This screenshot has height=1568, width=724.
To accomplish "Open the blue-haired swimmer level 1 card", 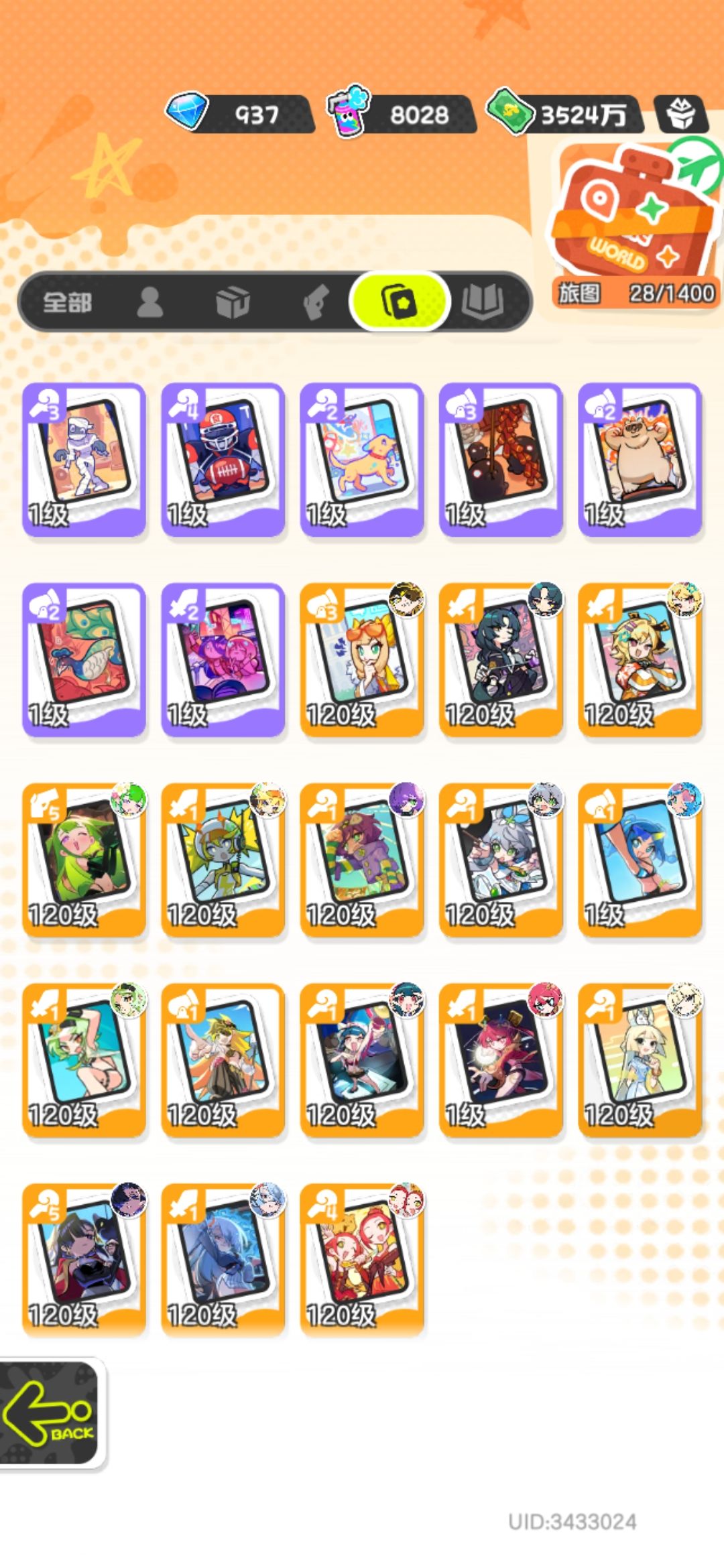I will click(x=640, y=860).
